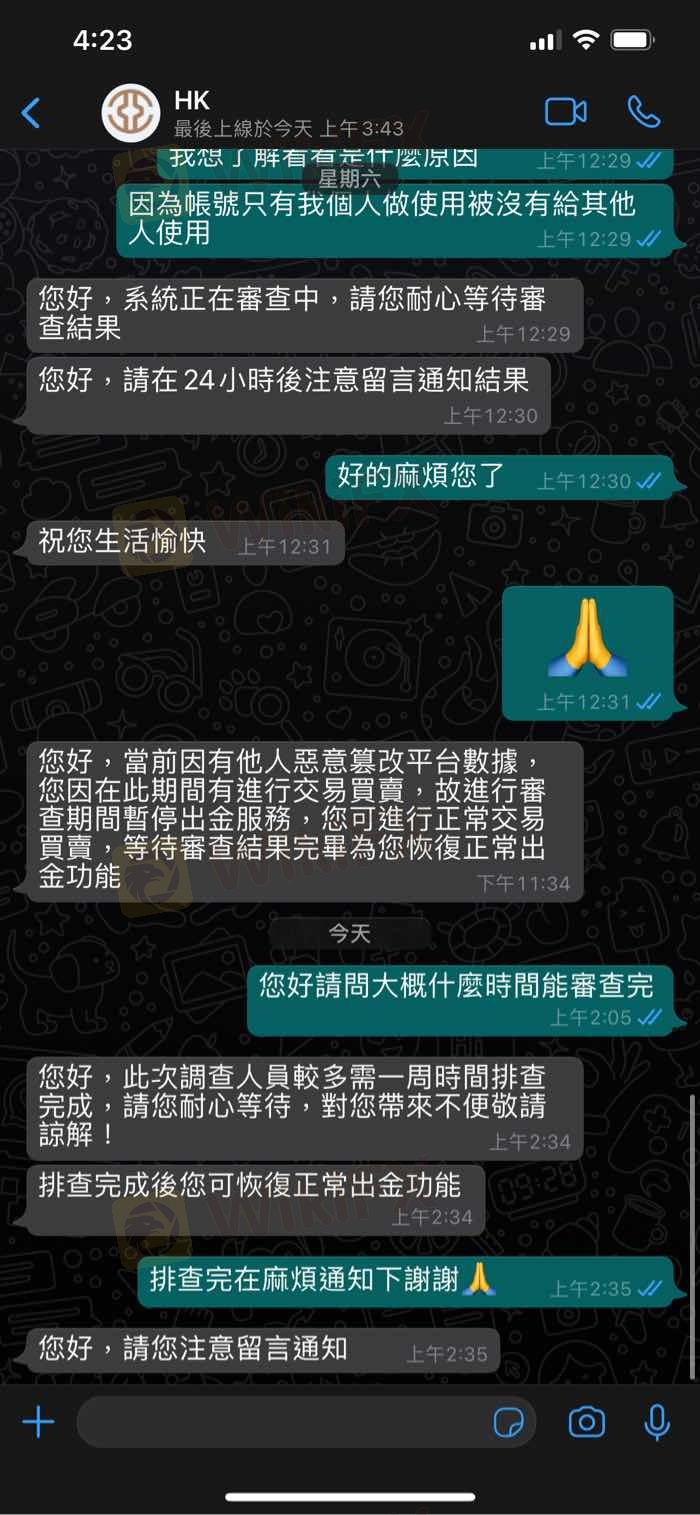Image resolution: width=700 pixels, height=1515 pixels.
Task: Open the sticker picker
Action: pyautogui.click(x=509, y=1422)
